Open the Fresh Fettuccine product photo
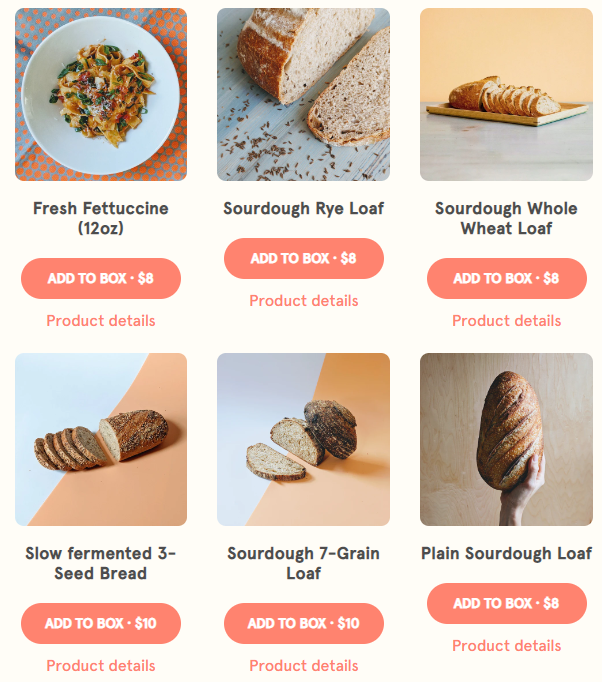Image resolution: width=602 pixels, height=682 pixels. coord(101,94)
